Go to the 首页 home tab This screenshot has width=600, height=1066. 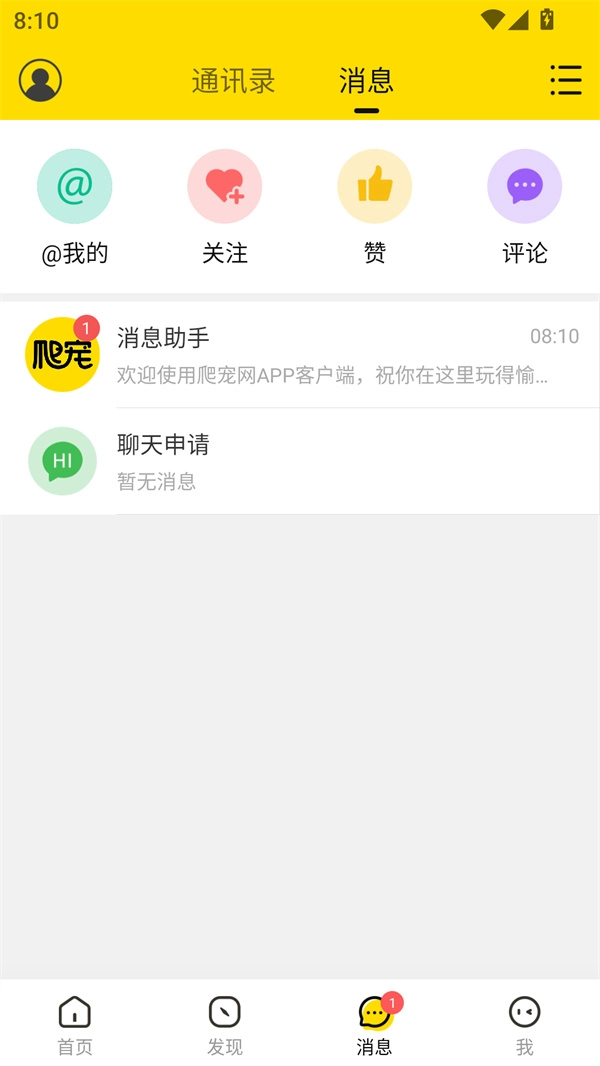75,1025
